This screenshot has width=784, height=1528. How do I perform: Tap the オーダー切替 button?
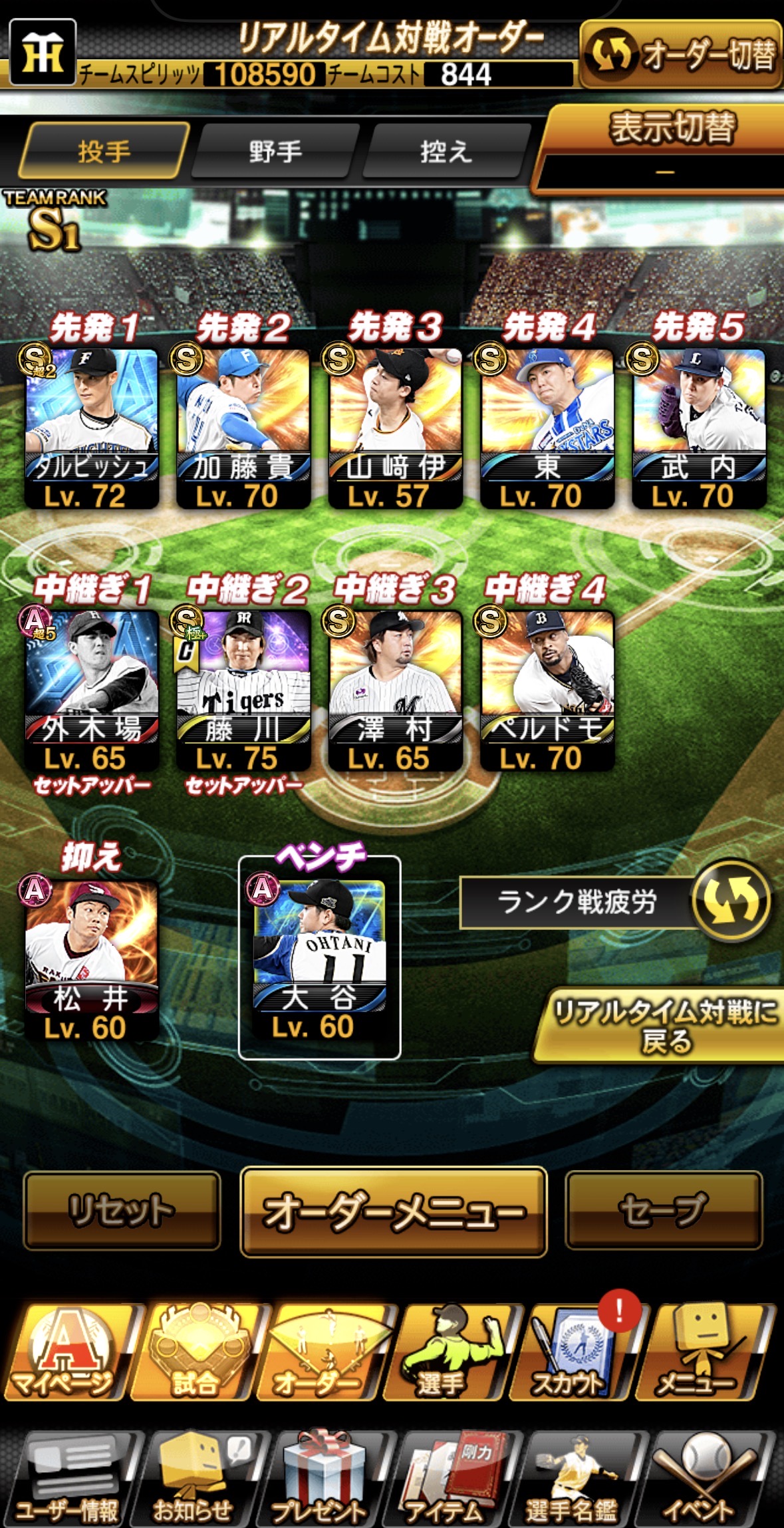[x=680, y=55]
